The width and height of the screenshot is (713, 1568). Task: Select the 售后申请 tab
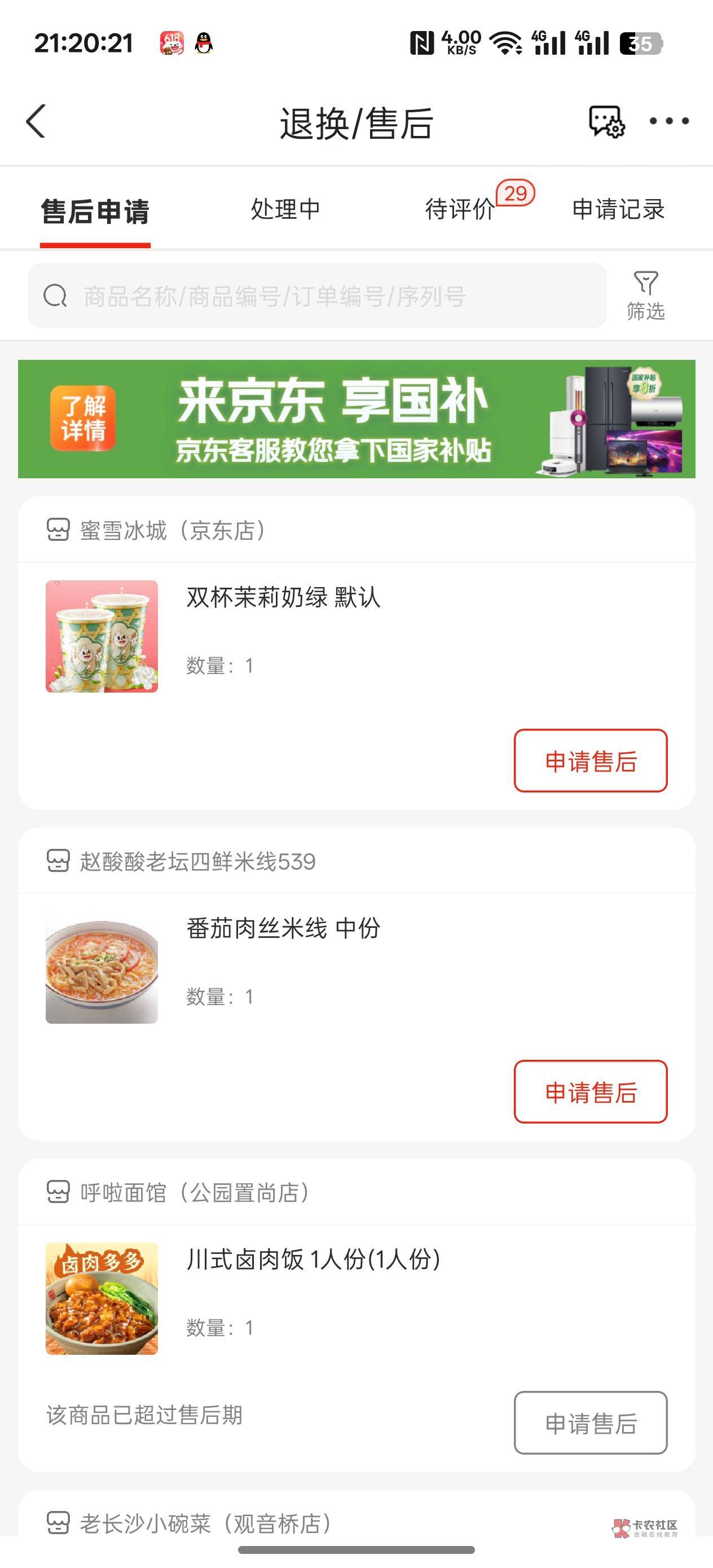[95, 211]
